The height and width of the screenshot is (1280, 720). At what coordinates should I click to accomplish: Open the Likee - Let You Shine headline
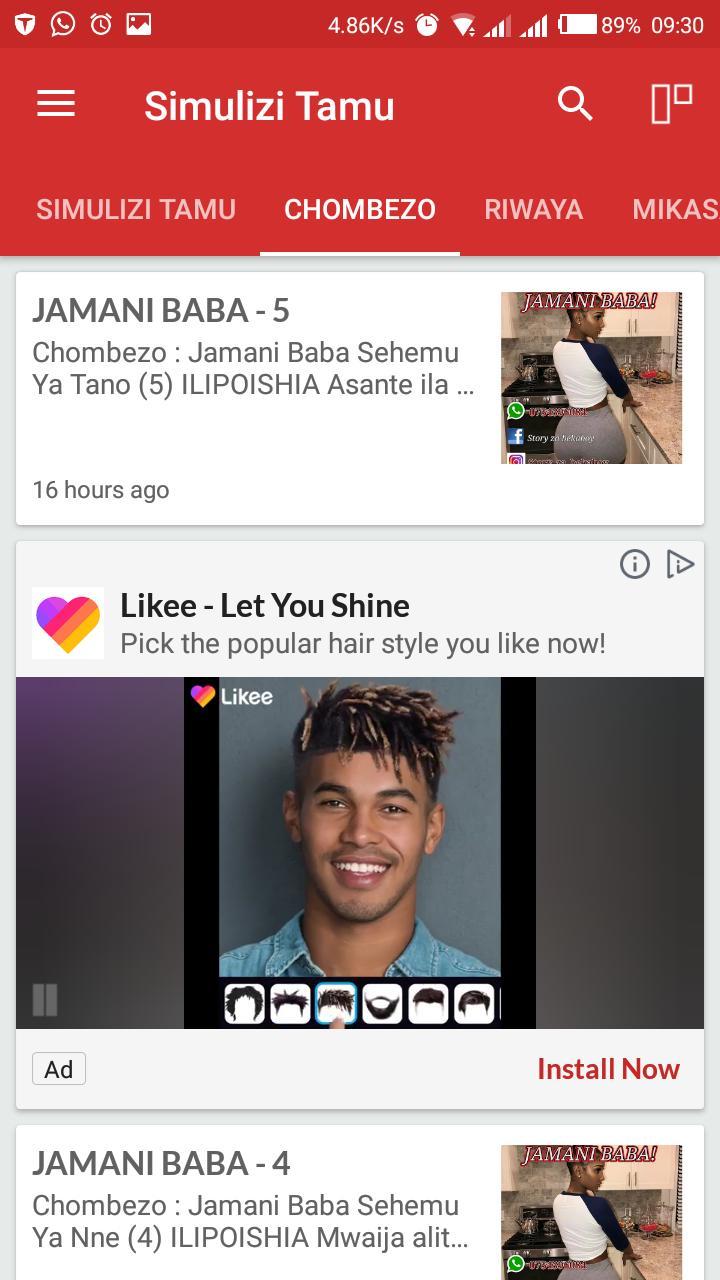265,606
